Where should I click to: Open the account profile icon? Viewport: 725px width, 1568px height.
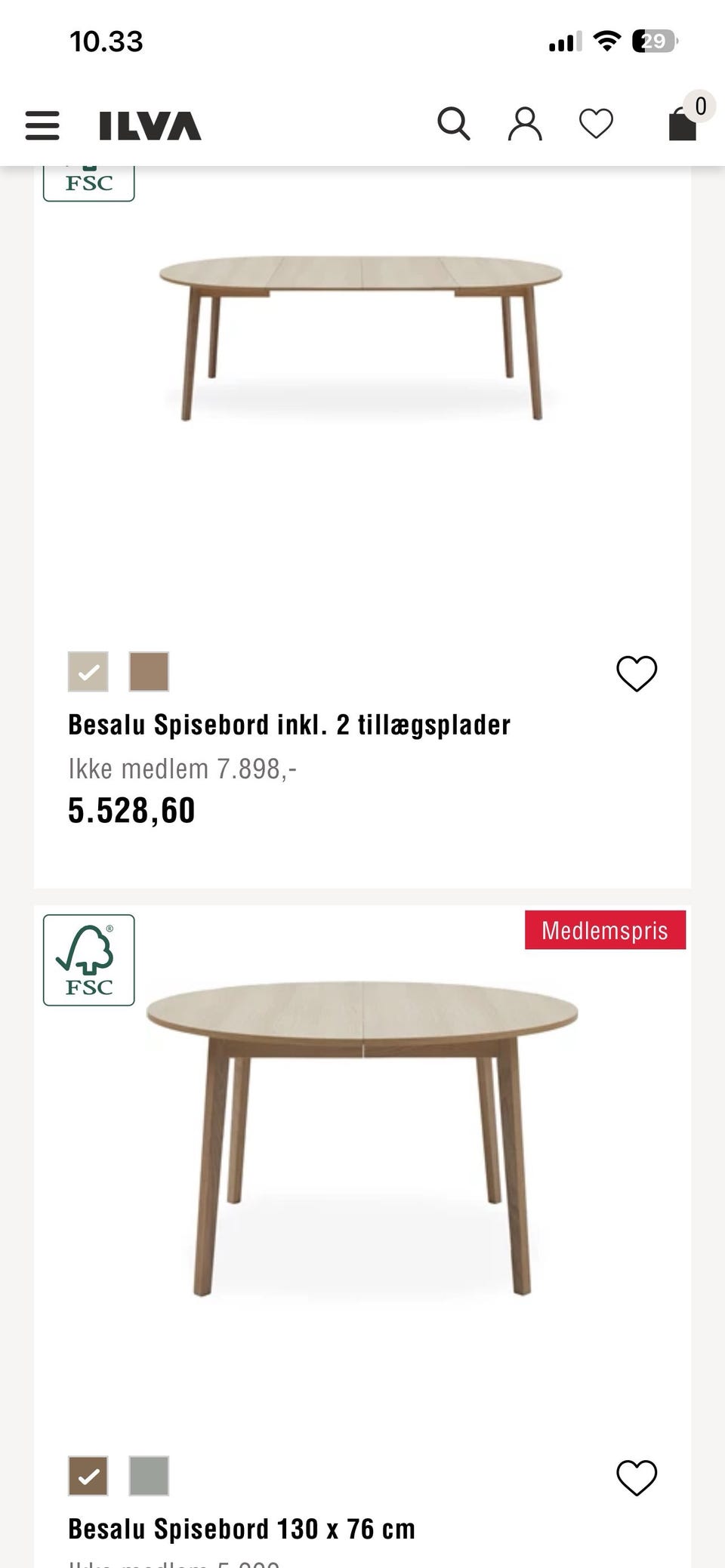[526, 125]
